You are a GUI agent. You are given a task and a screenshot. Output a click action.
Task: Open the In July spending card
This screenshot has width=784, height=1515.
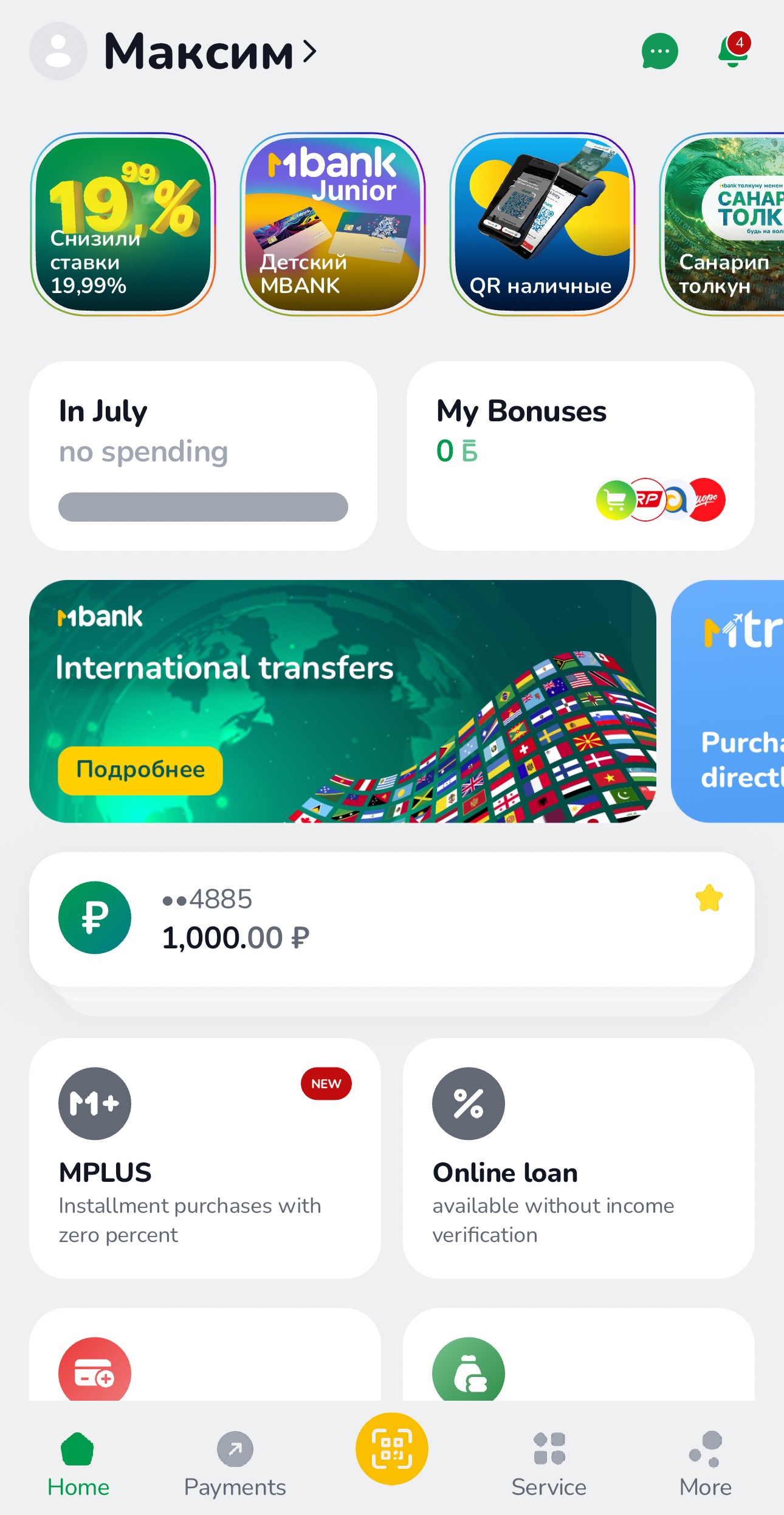pyautogui.click(x=203, y=456)
